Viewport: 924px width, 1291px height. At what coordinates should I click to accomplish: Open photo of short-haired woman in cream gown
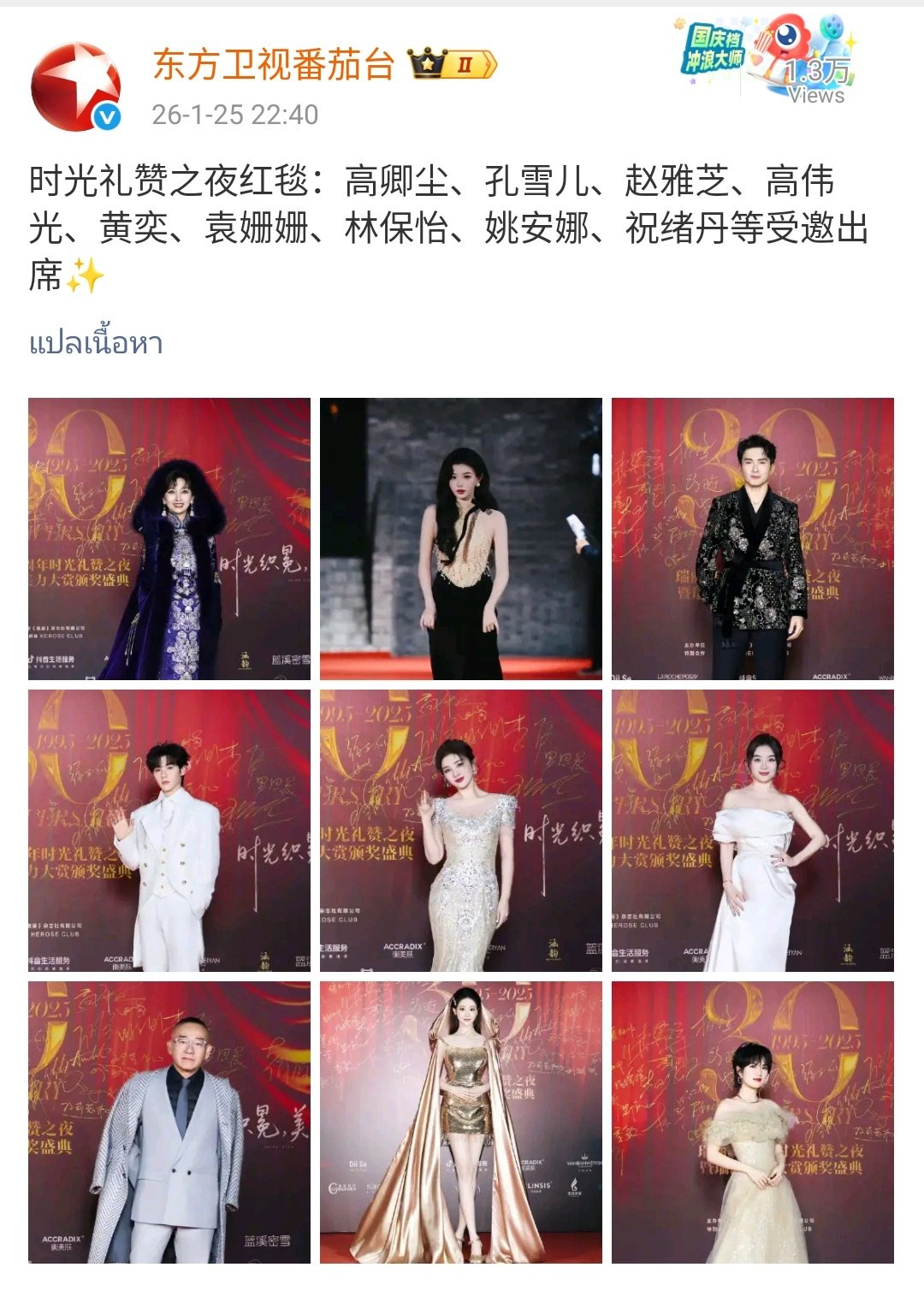(x=753, y=1122)
